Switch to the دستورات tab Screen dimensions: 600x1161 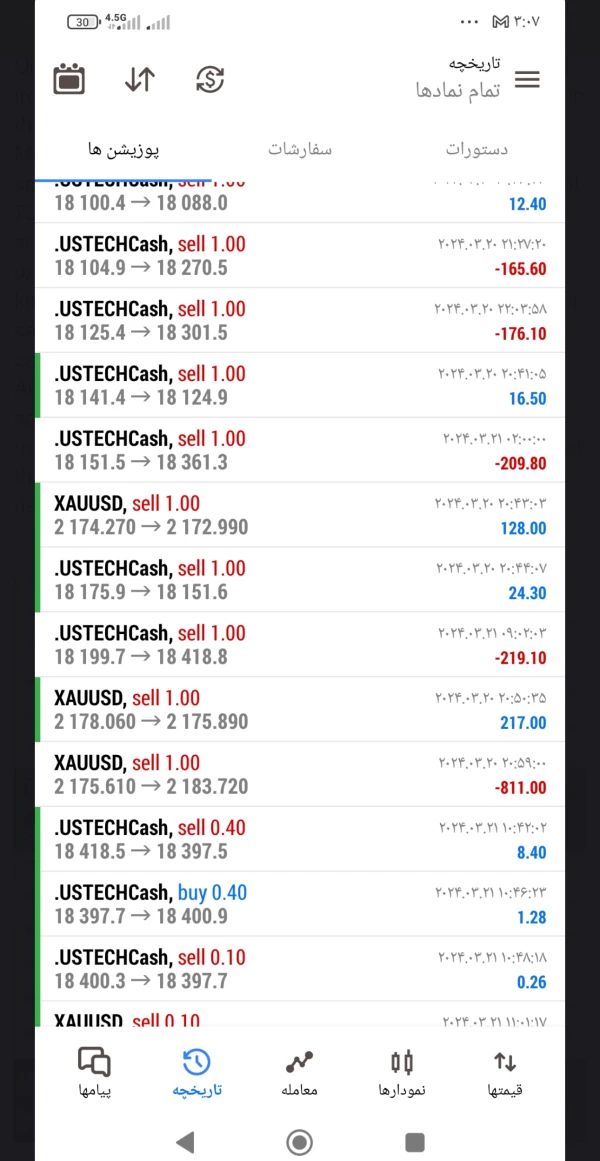[x=476, y=150]
